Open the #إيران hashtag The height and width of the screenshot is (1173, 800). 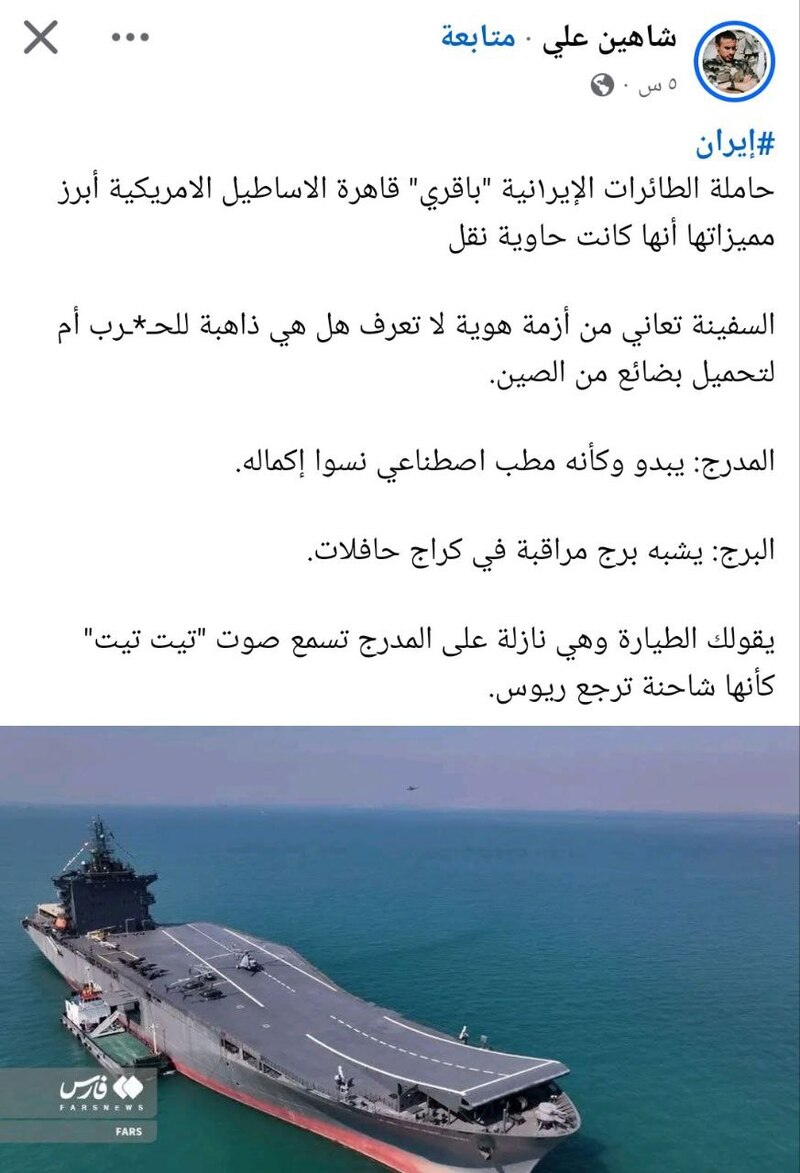[736, 143]
